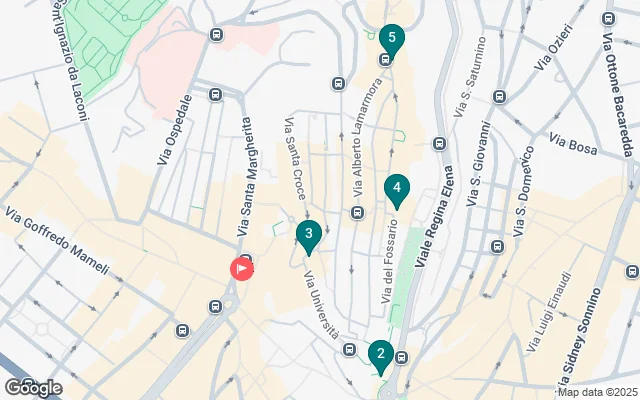This screenshot has height=400, width=640.
Task: Tap map marker number 2
Action: (x=380, y=354)
